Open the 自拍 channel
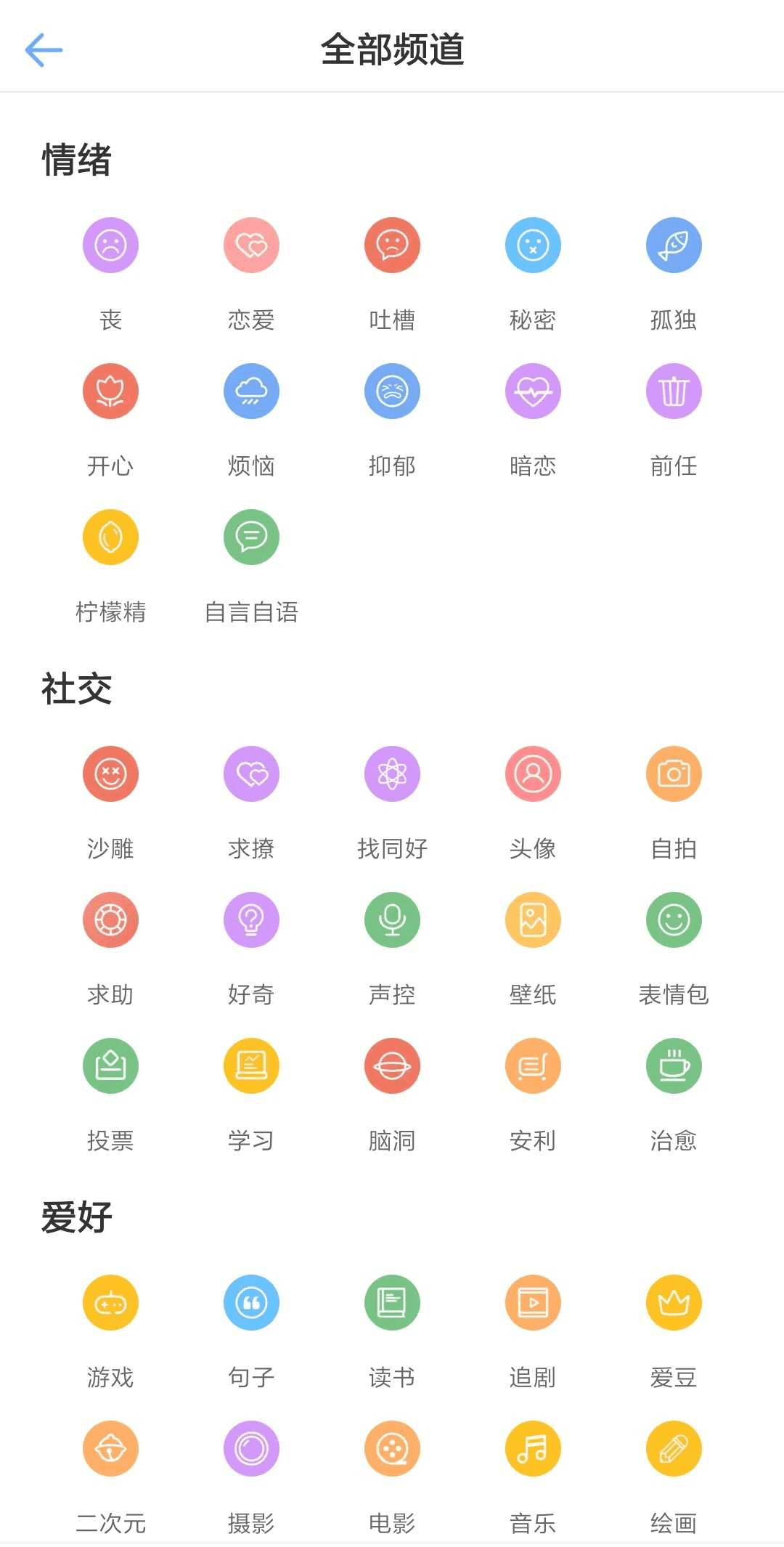The image size is (784, 1547). click(x=674, y=774)
